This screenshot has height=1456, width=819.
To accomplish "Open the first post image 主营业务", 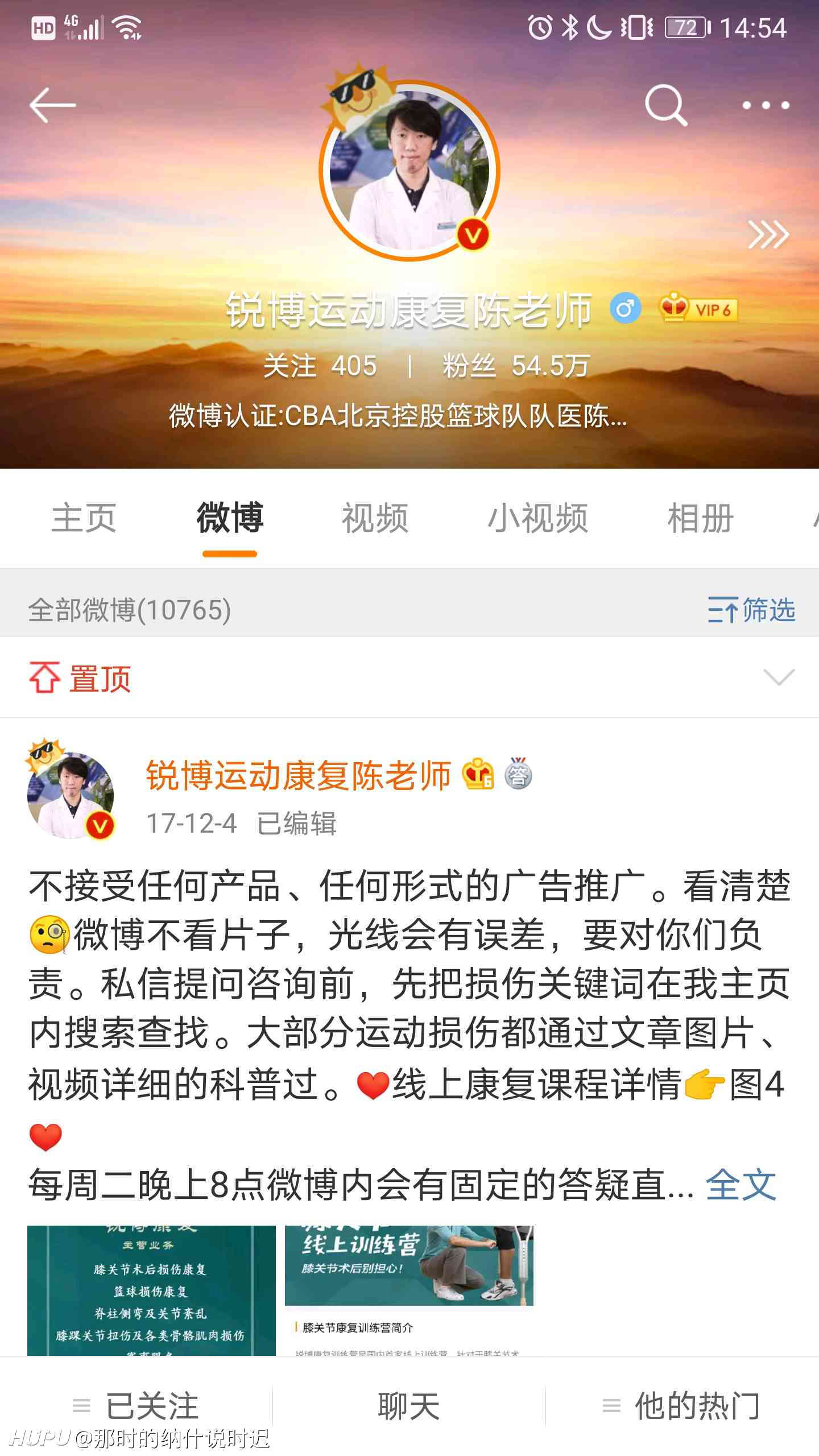I will 151,1290.
